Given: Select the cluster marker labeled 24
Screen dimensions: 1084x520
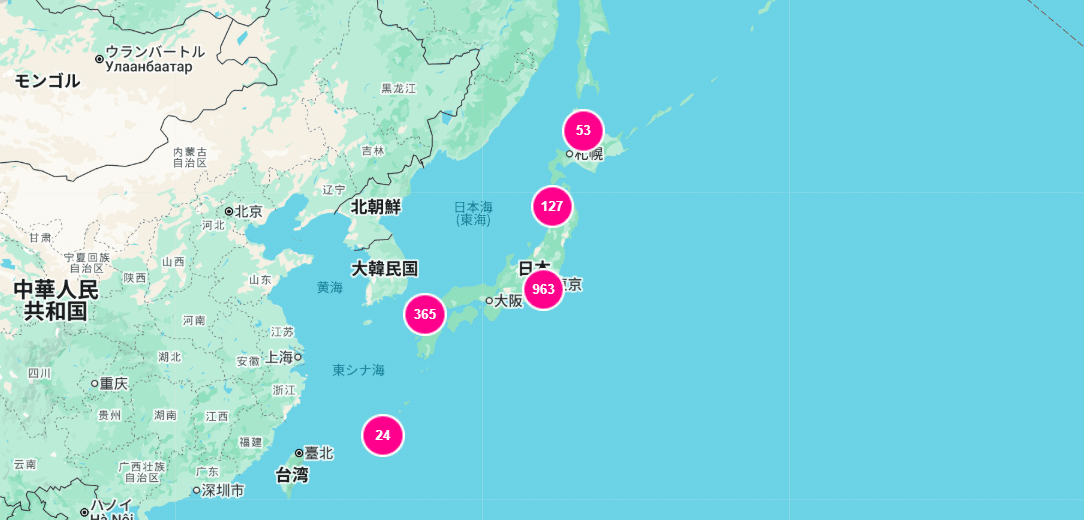Looking at the screenshot, I should [383, 435].
